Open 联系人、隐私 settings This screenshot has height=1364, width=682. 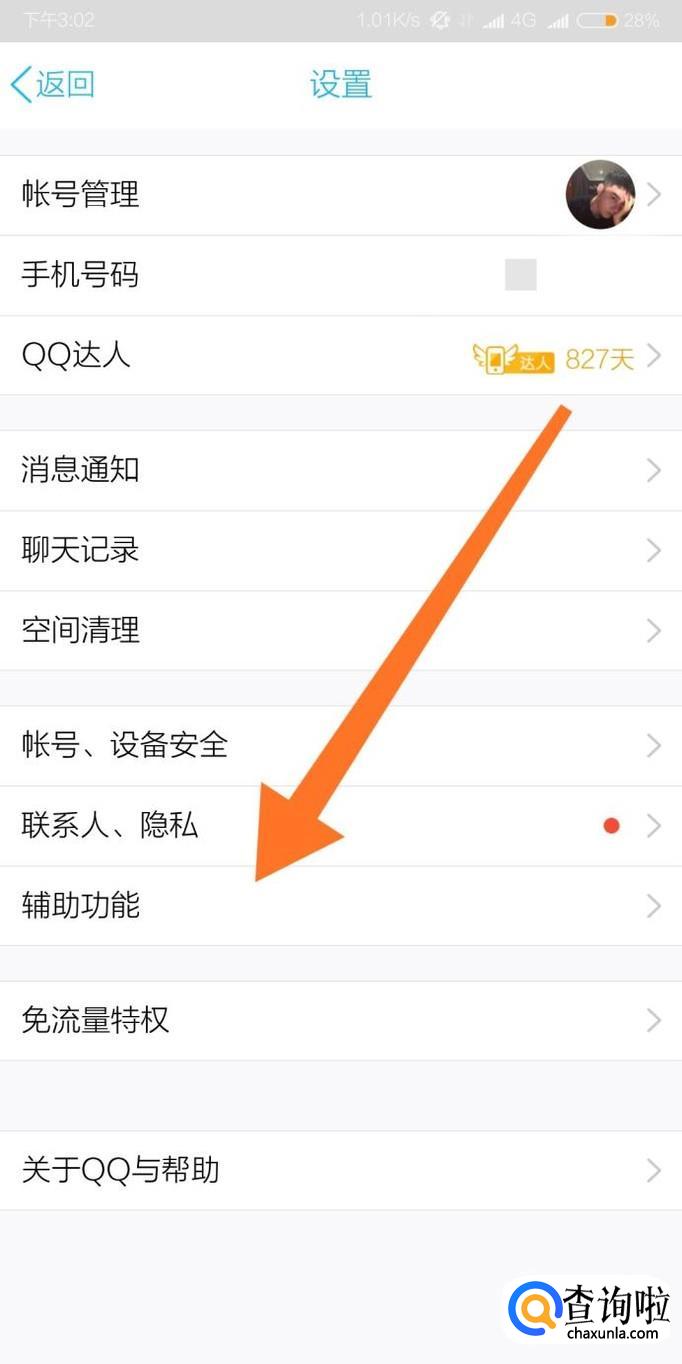tap(341, 825)
